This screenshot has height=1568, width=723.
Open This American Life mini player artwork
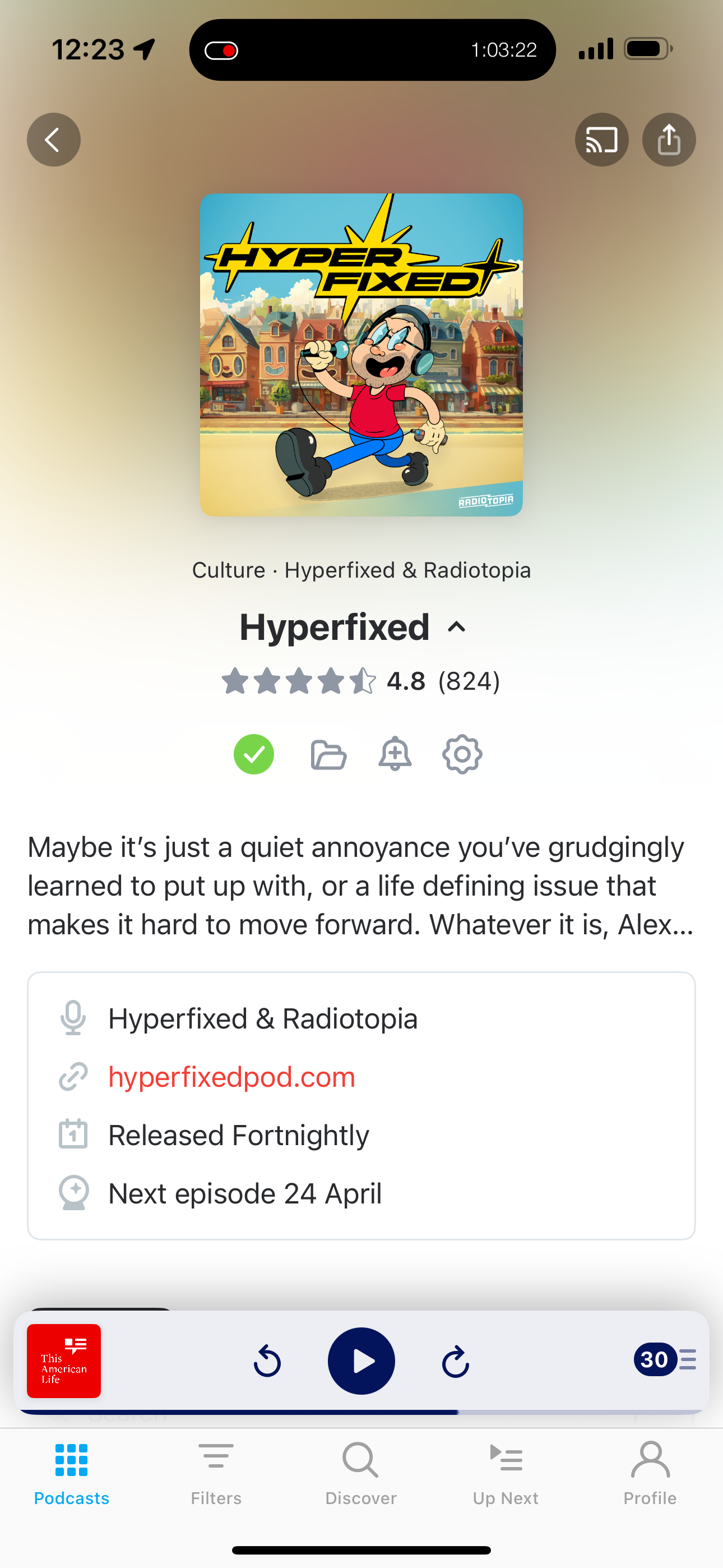coord(64,1361)
